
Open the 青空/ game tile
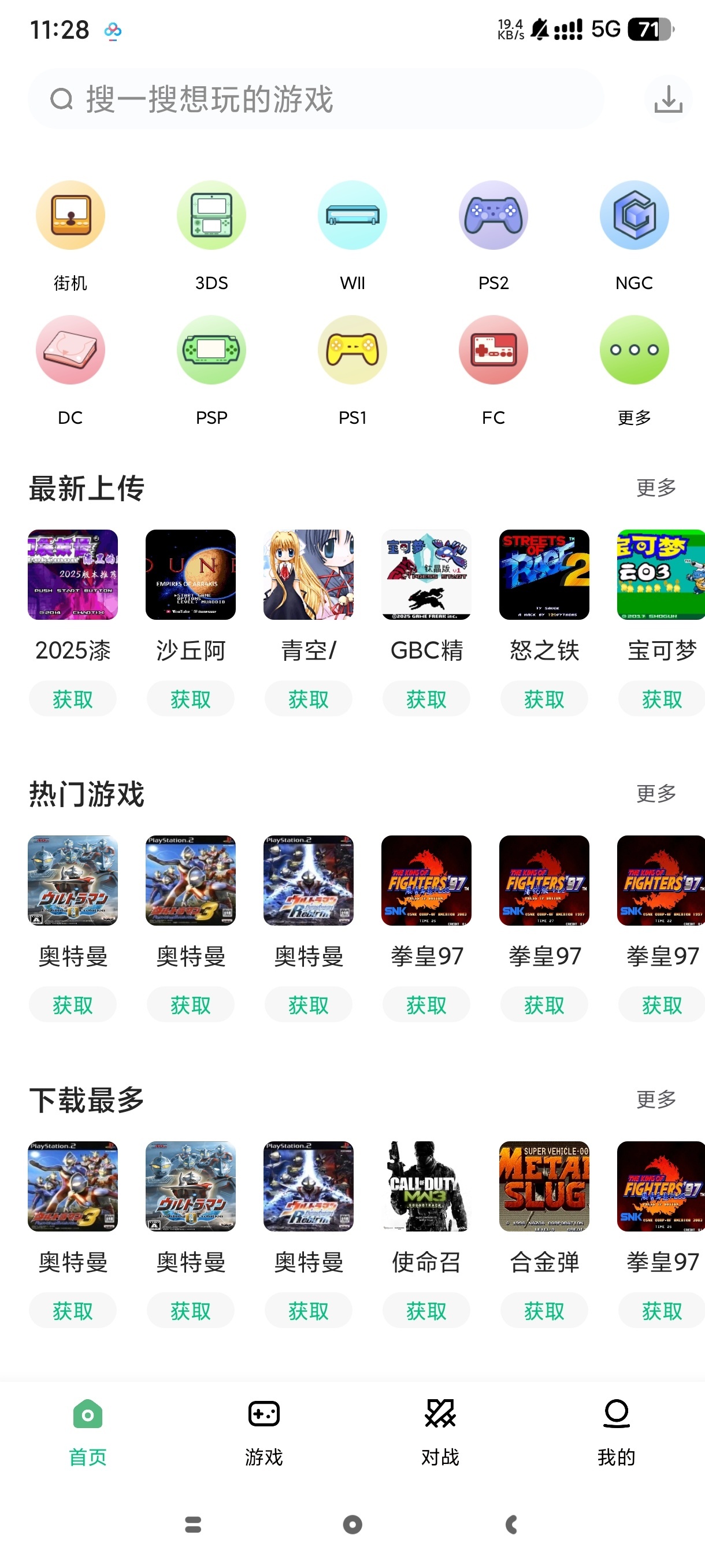tap(309, 575)
